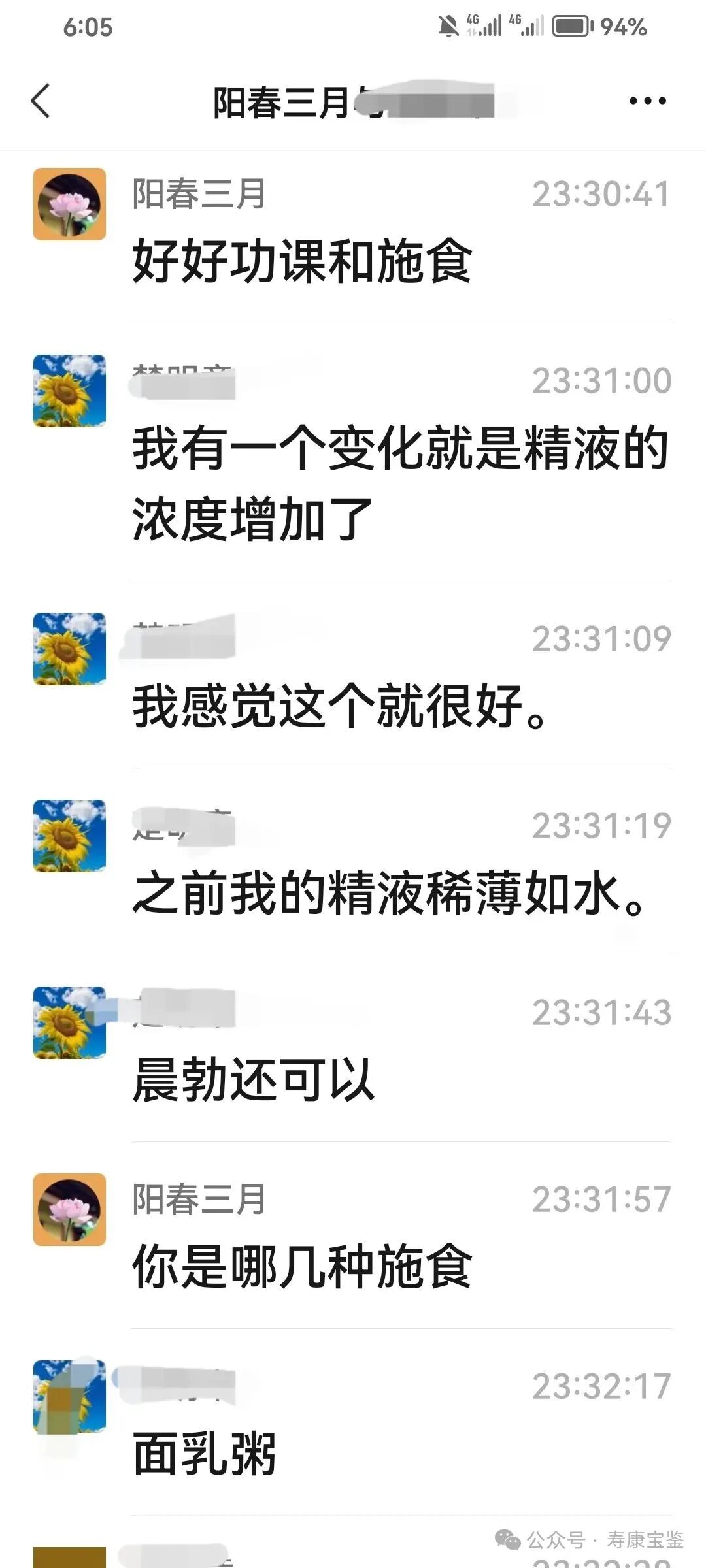Open the message '面乳粥'
This screenshot has width=706, height=1568.
[x=205, y=1454]
